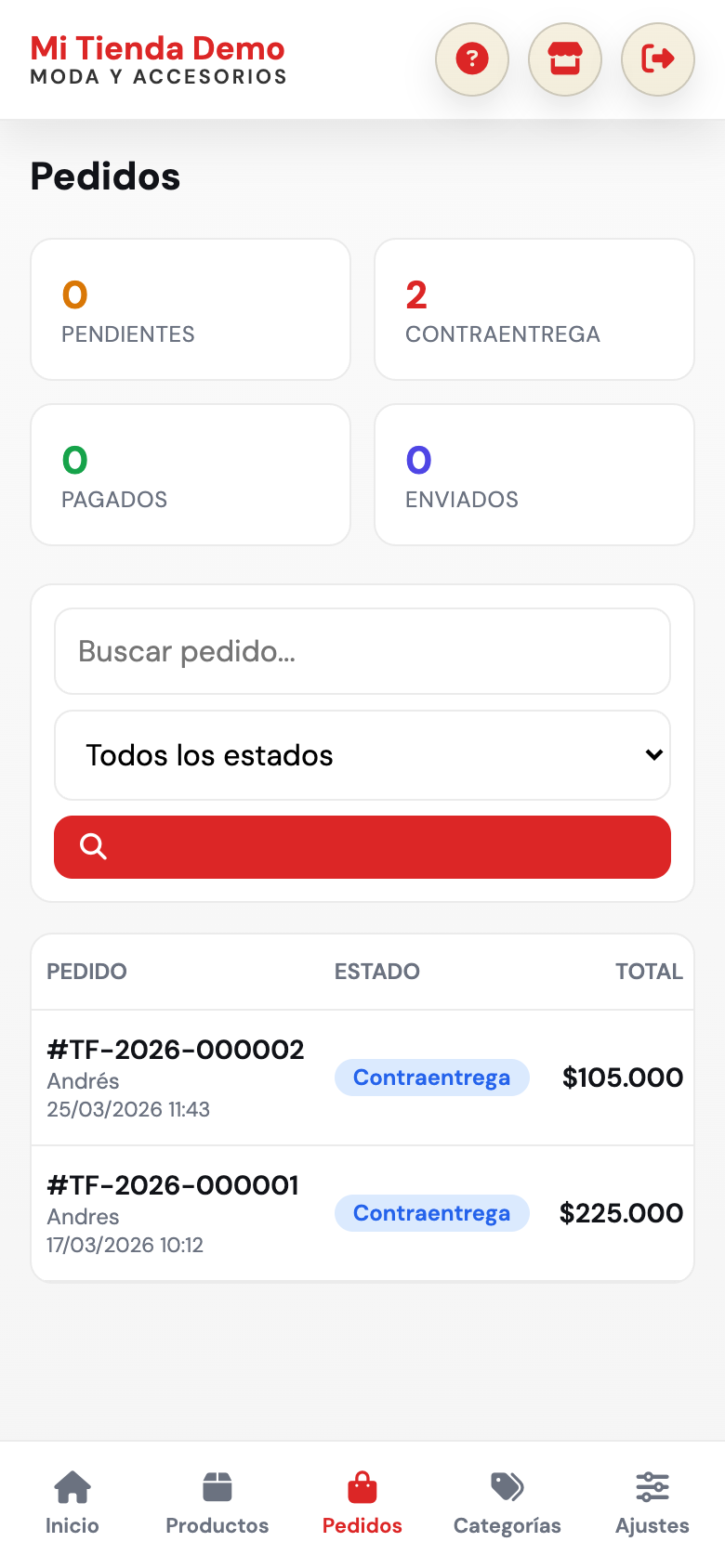Open the help question mark icon
The width and height of the screenshot is (725, 1568).
point(472,59)
